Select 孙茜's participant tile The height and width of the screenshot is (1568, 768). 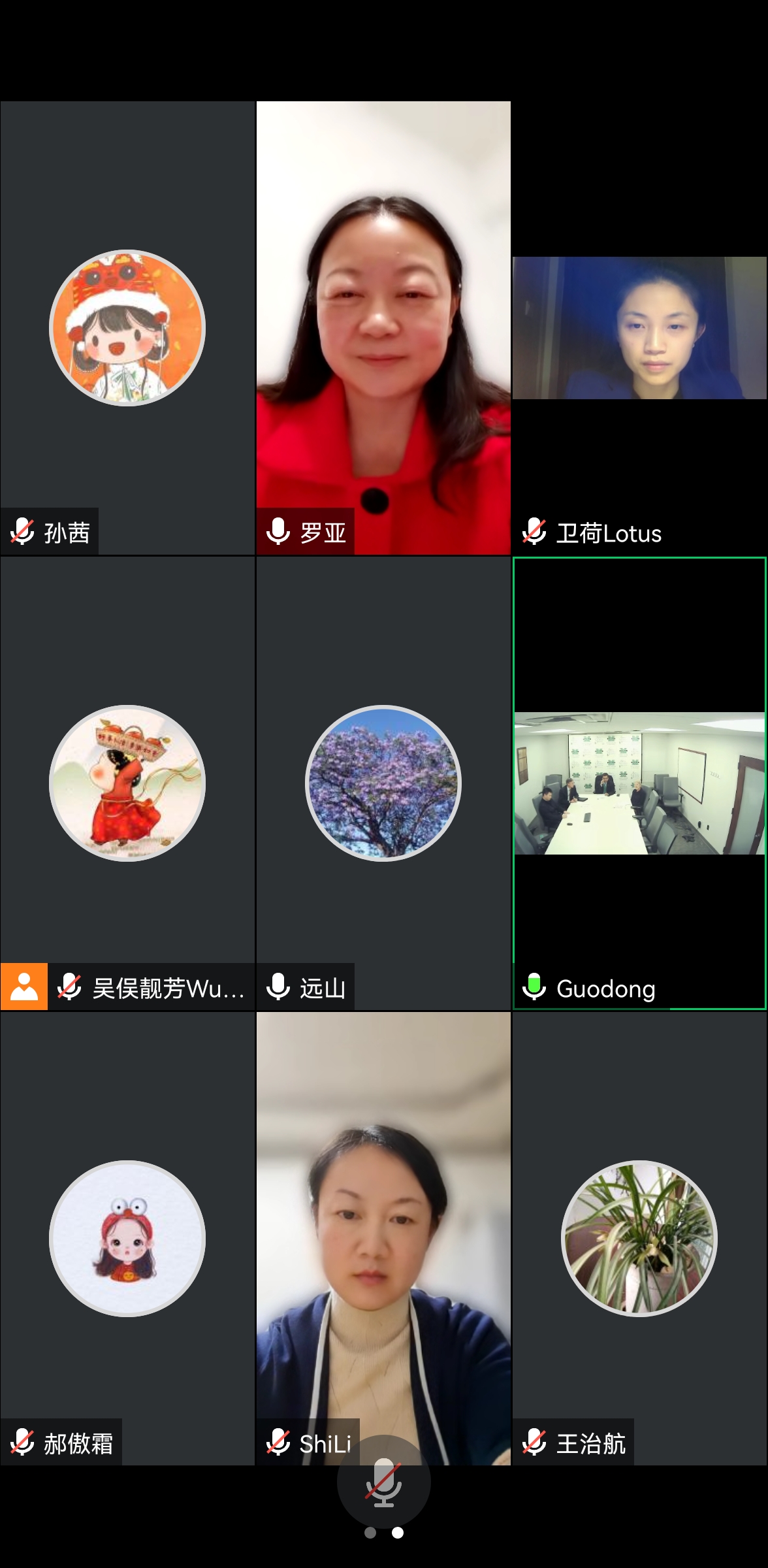click(127, 328)
